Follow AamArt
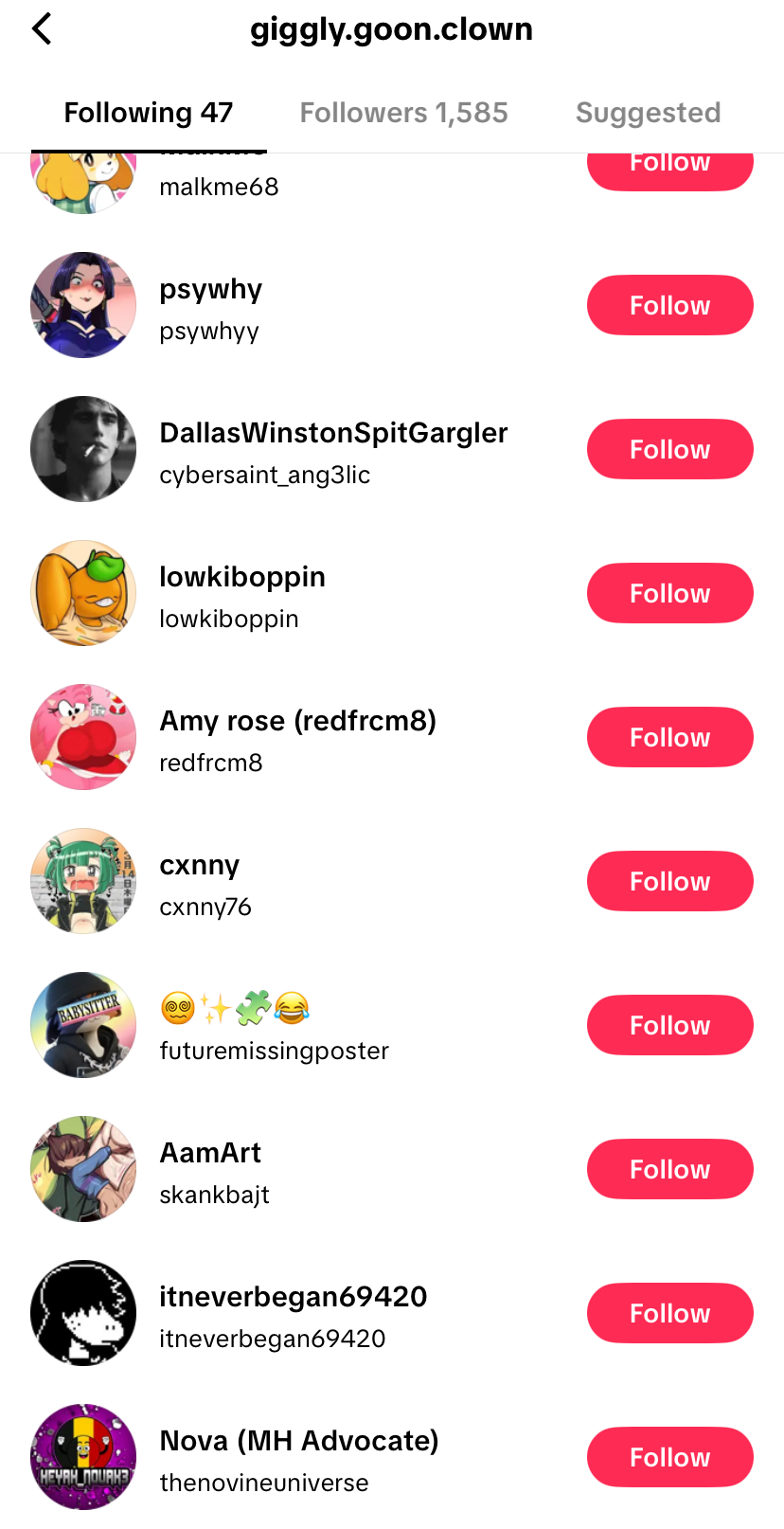The image size is (784, 1529). click(x=670, y=1169)
